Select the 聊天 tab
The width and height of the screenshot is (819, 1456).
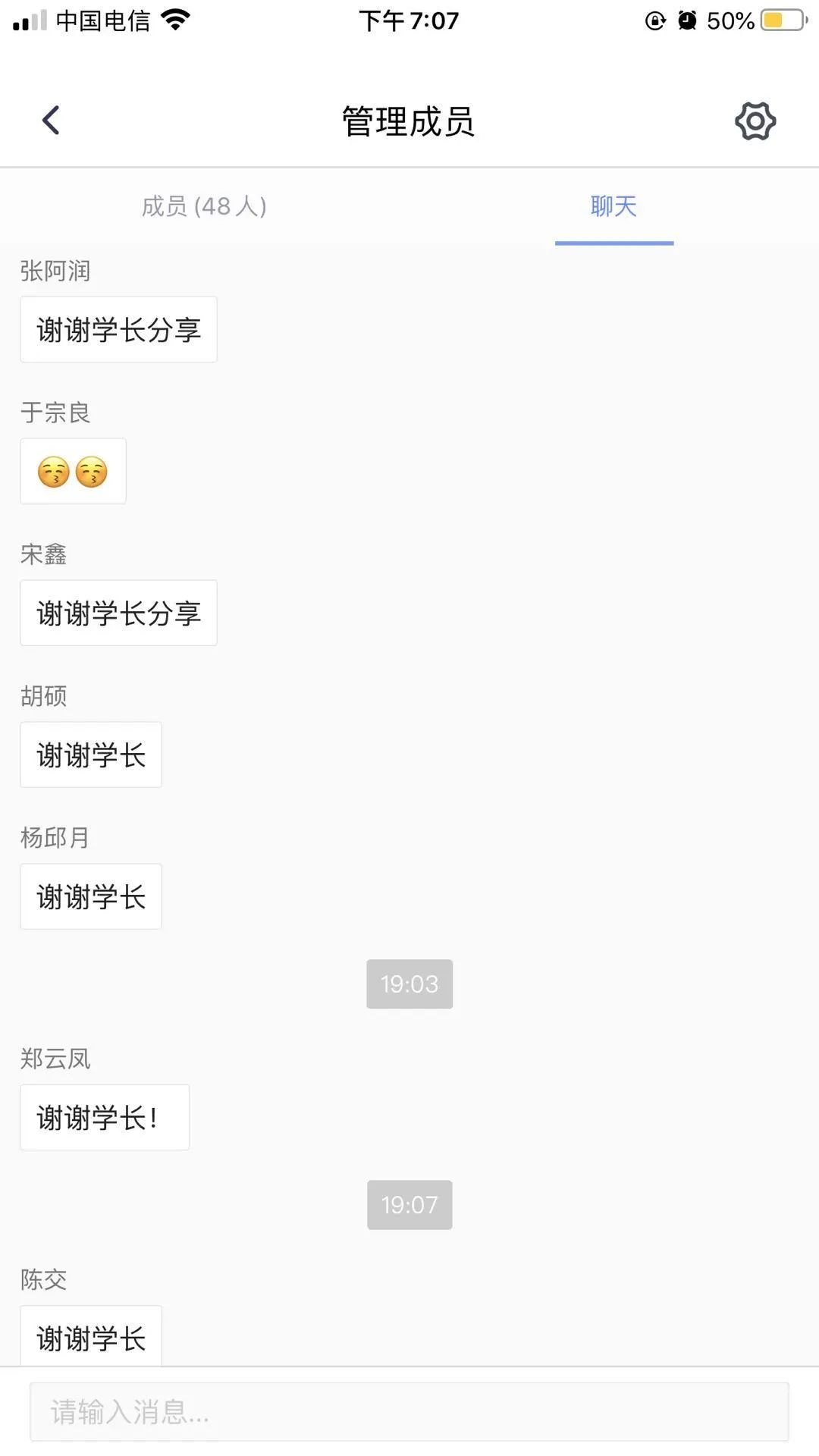click(x=613, y=206)
